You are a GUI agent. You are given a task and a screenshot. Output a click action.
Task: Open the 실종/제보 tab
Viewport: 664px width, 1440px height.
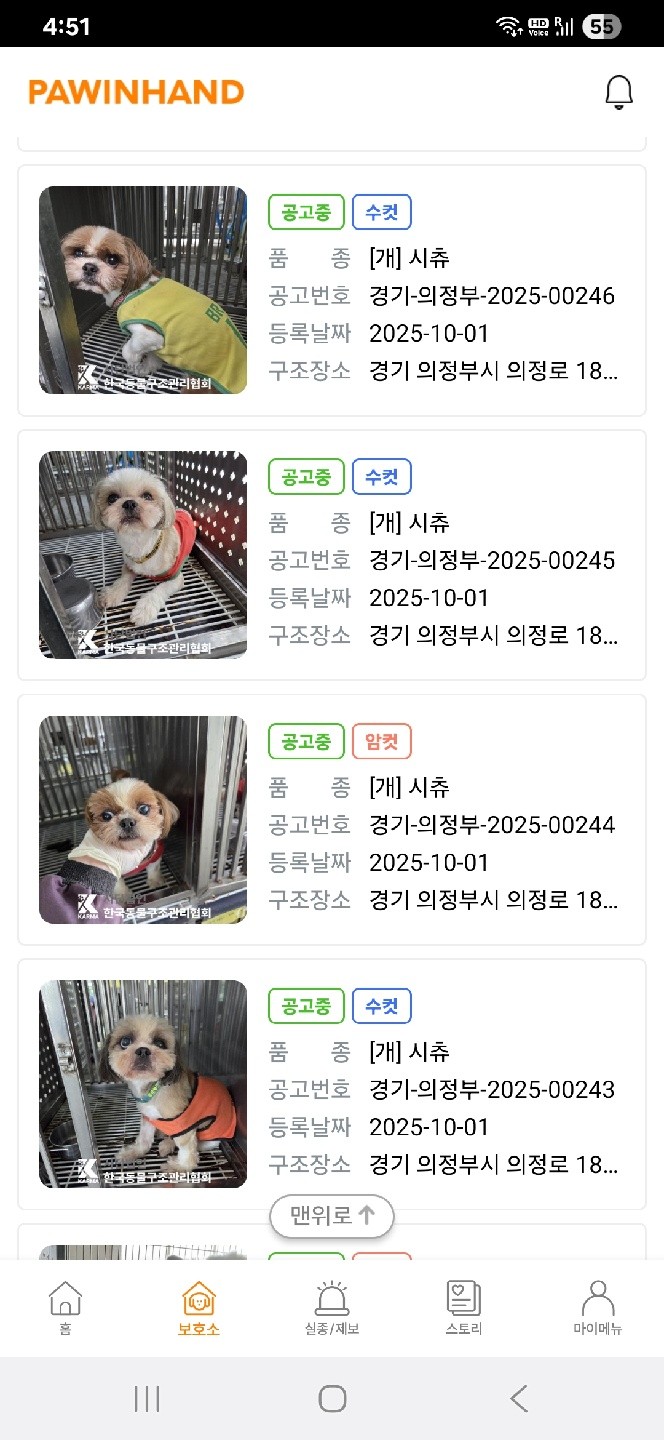[332, 1308]
